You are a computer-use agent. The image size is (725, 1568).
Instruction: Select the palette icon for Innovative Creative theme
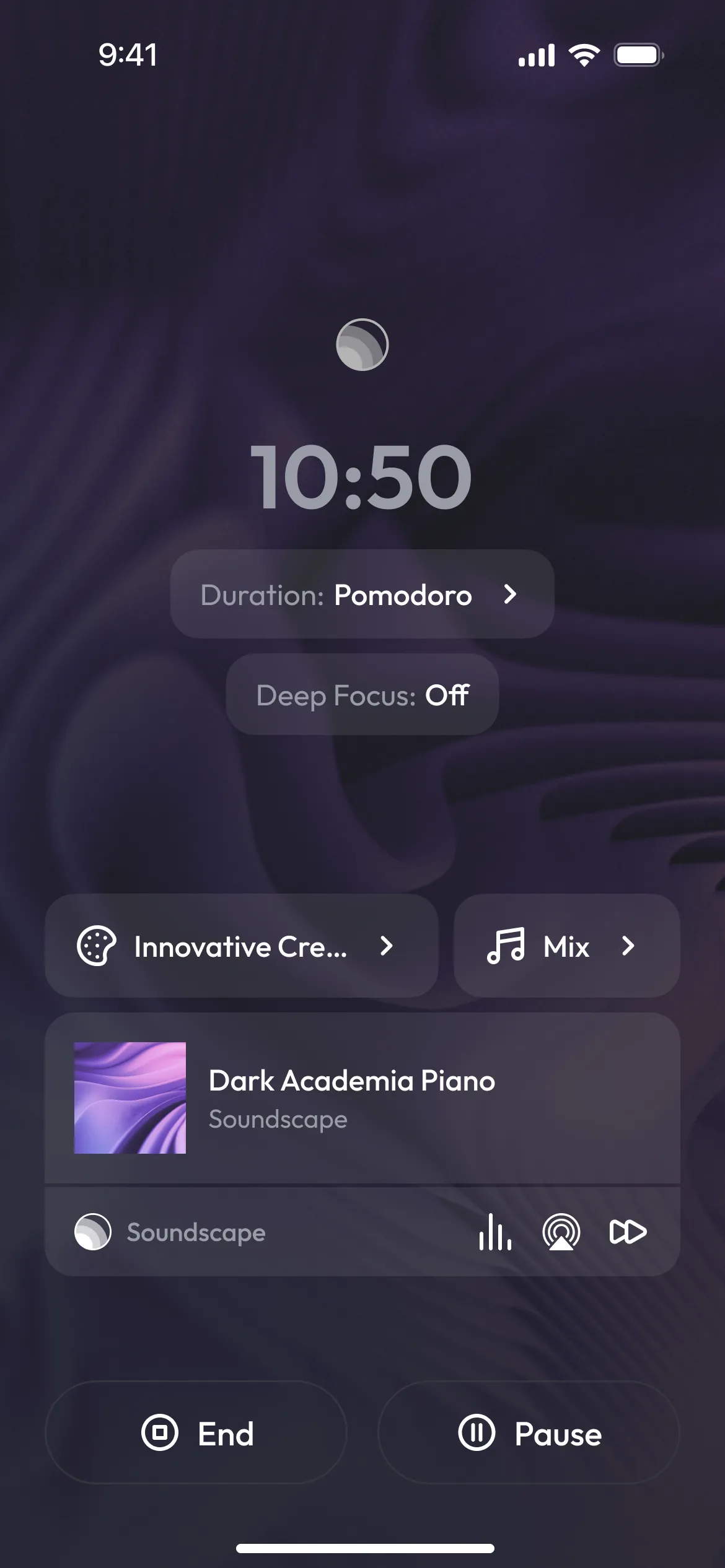pos(96,946)
